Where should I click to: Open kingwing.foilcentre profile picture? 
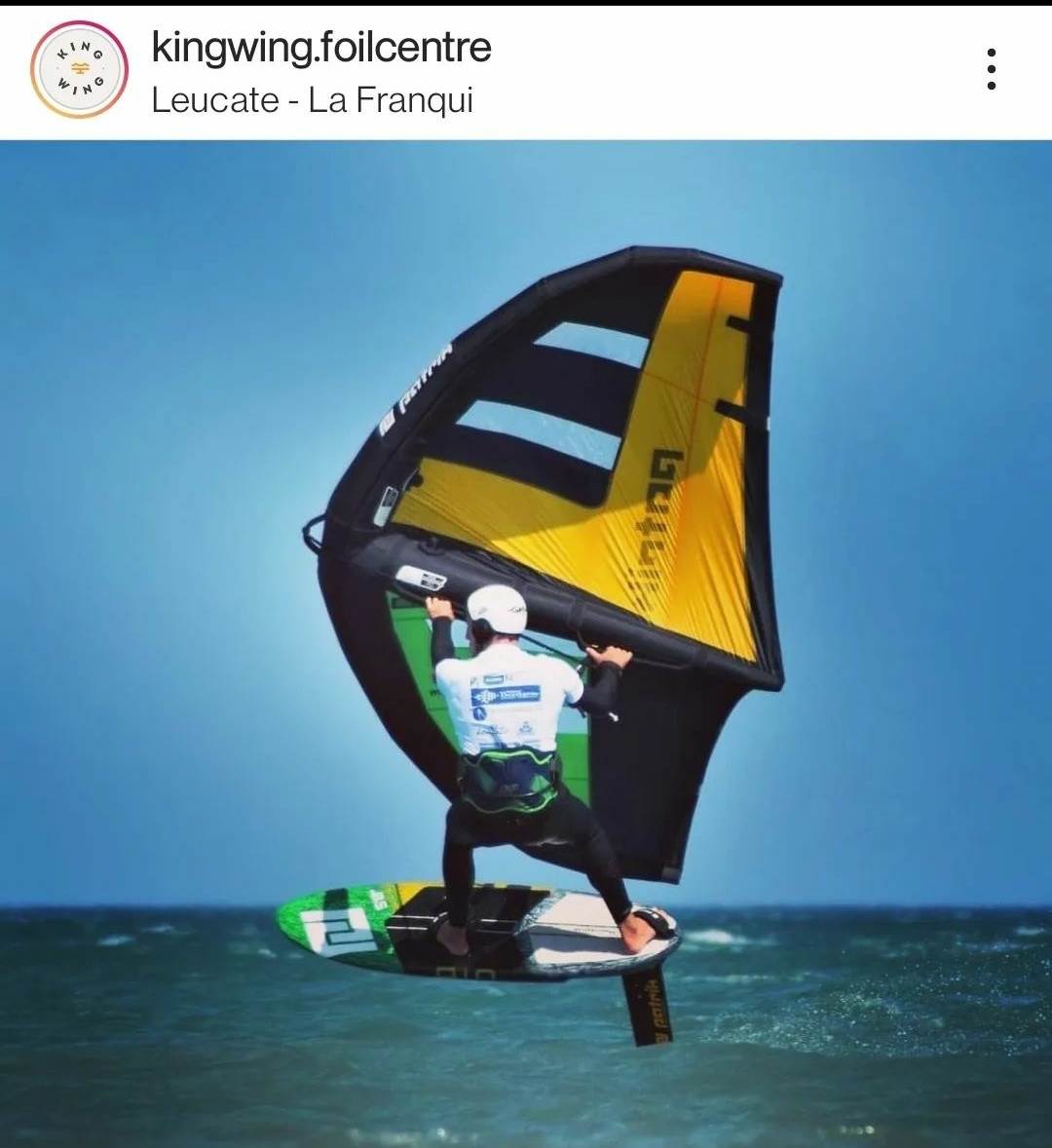point(80,70)
